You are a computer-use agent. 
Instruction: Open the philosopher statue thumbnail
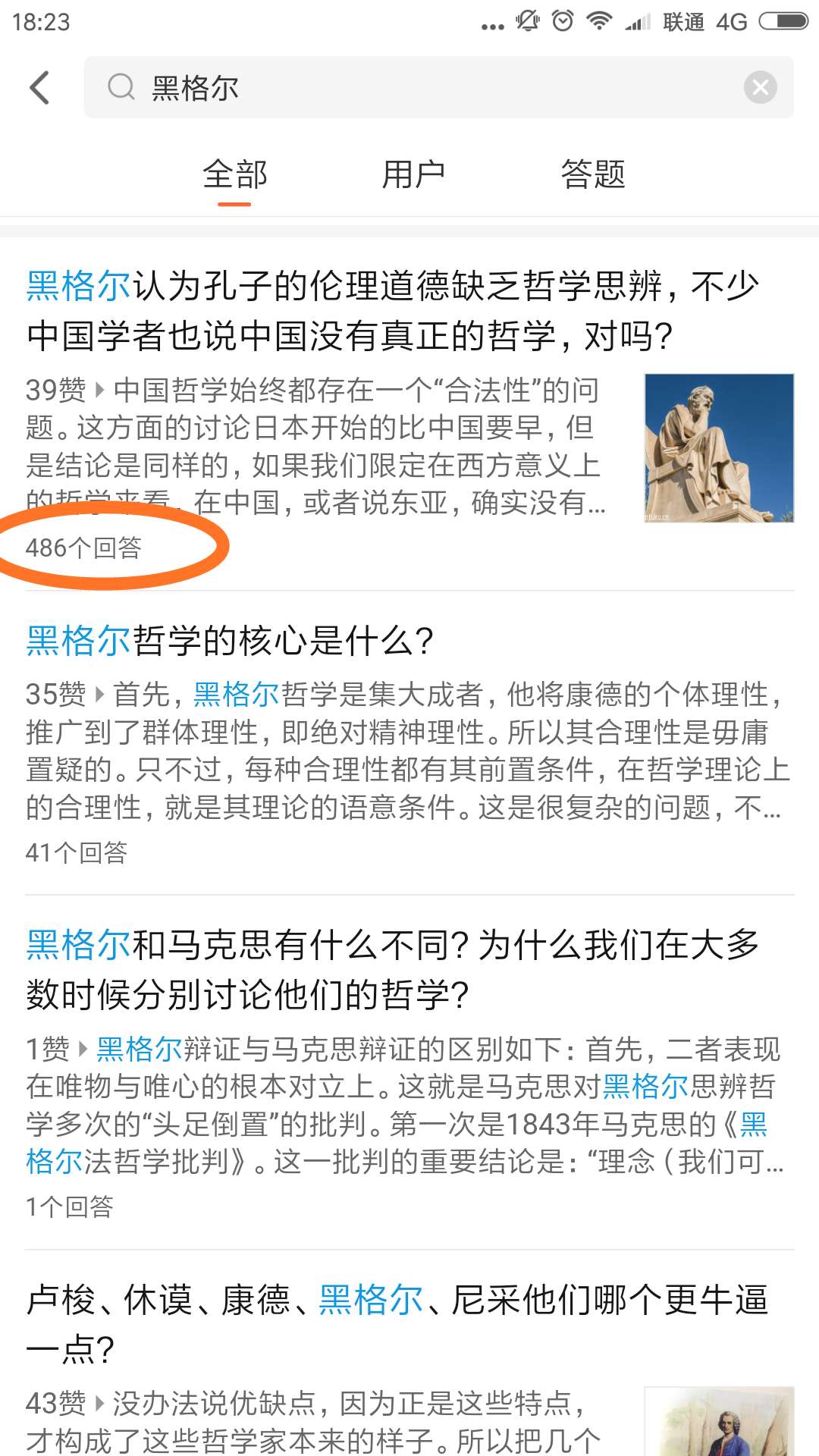pyautogui.click(x=718, y=447)
